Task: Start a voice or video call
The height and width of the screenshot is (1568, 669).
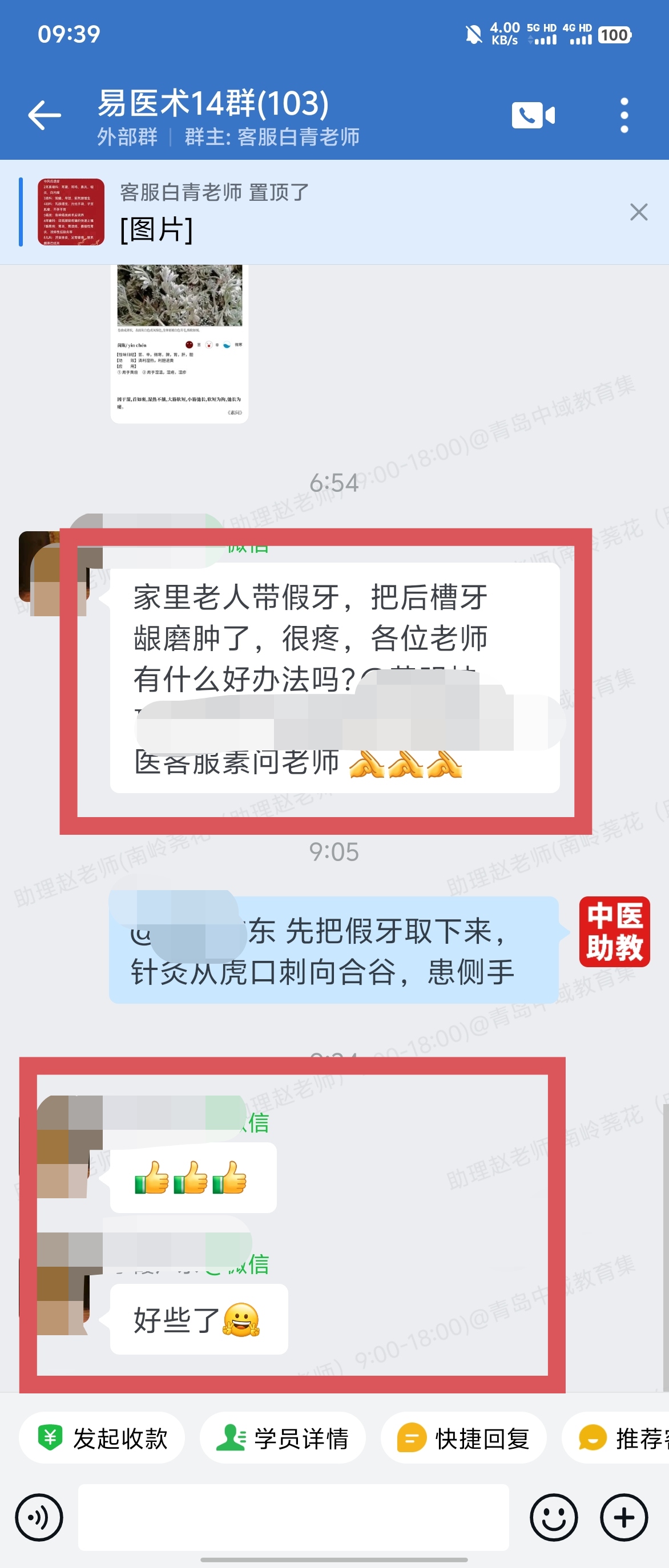Action: [x=533, y=115]
